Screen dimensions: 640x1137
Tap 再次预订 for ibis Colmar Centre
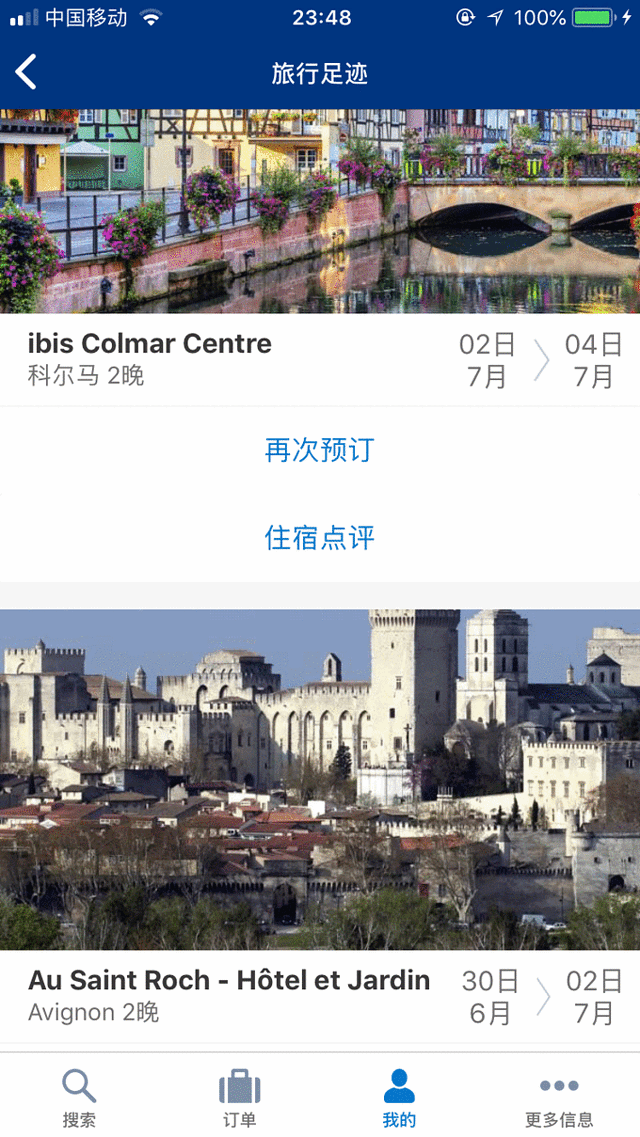tap(320, 450)
